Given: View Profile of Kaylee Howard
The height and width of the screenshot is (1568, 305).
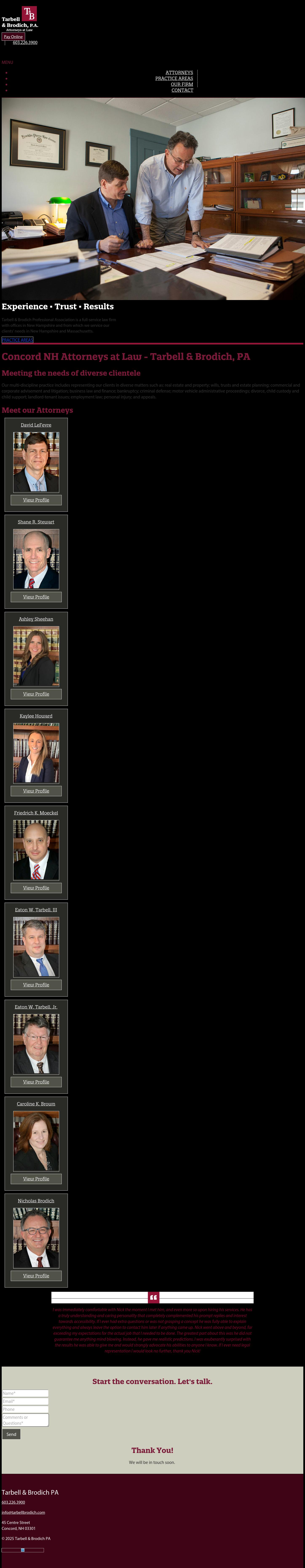Looking at the screenshot, I should [x=36, y=791].
